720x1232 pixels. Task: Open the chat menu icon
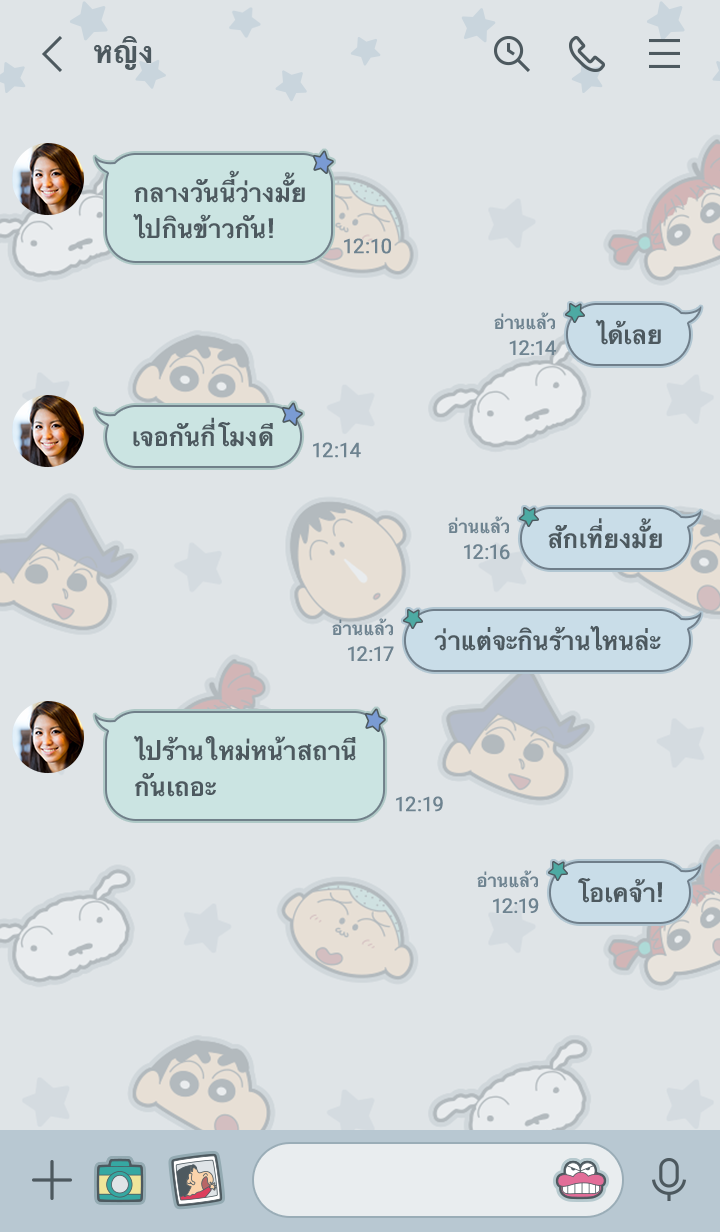coord(664,54)
